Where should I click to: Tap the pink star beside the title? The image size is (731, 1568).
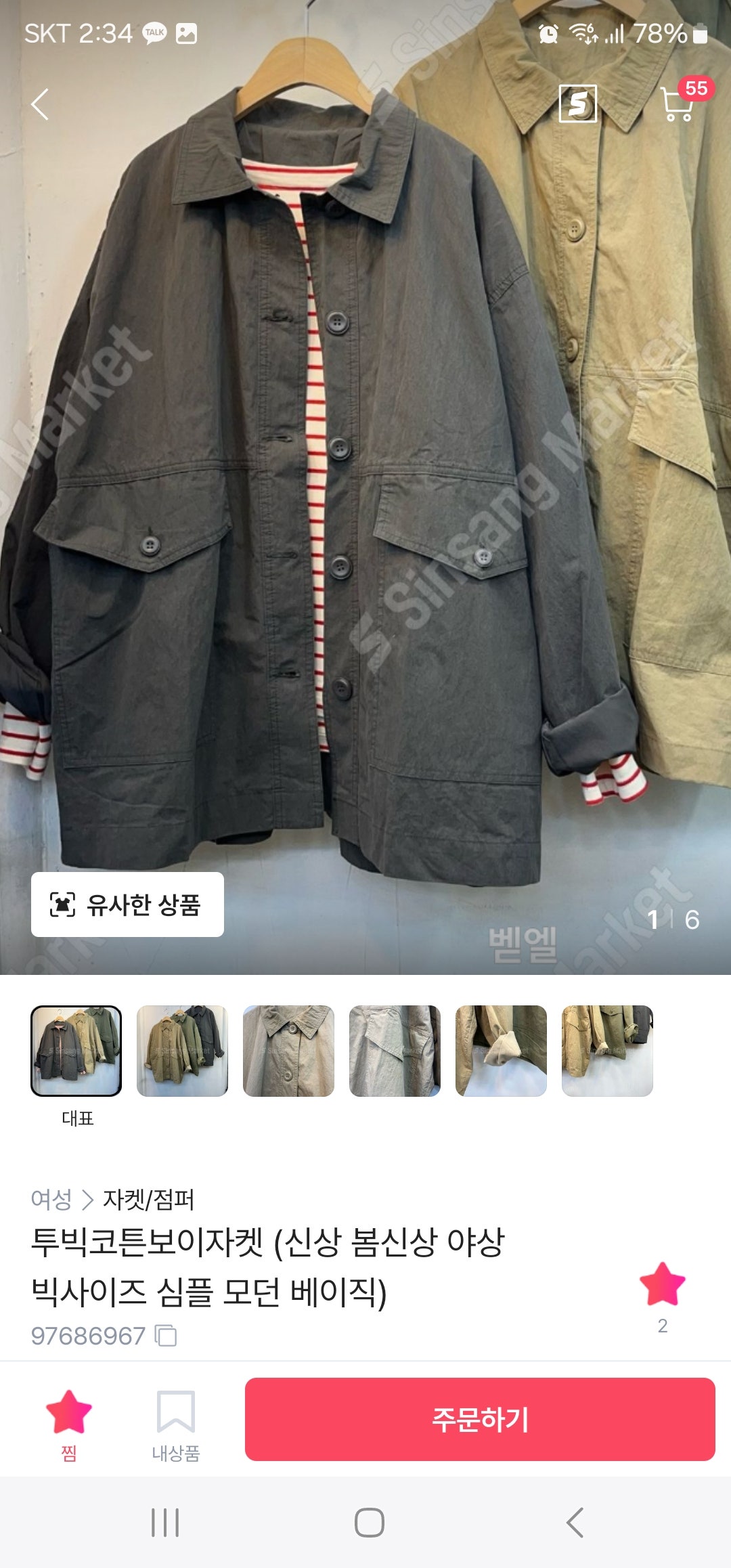pos(662,1284)
